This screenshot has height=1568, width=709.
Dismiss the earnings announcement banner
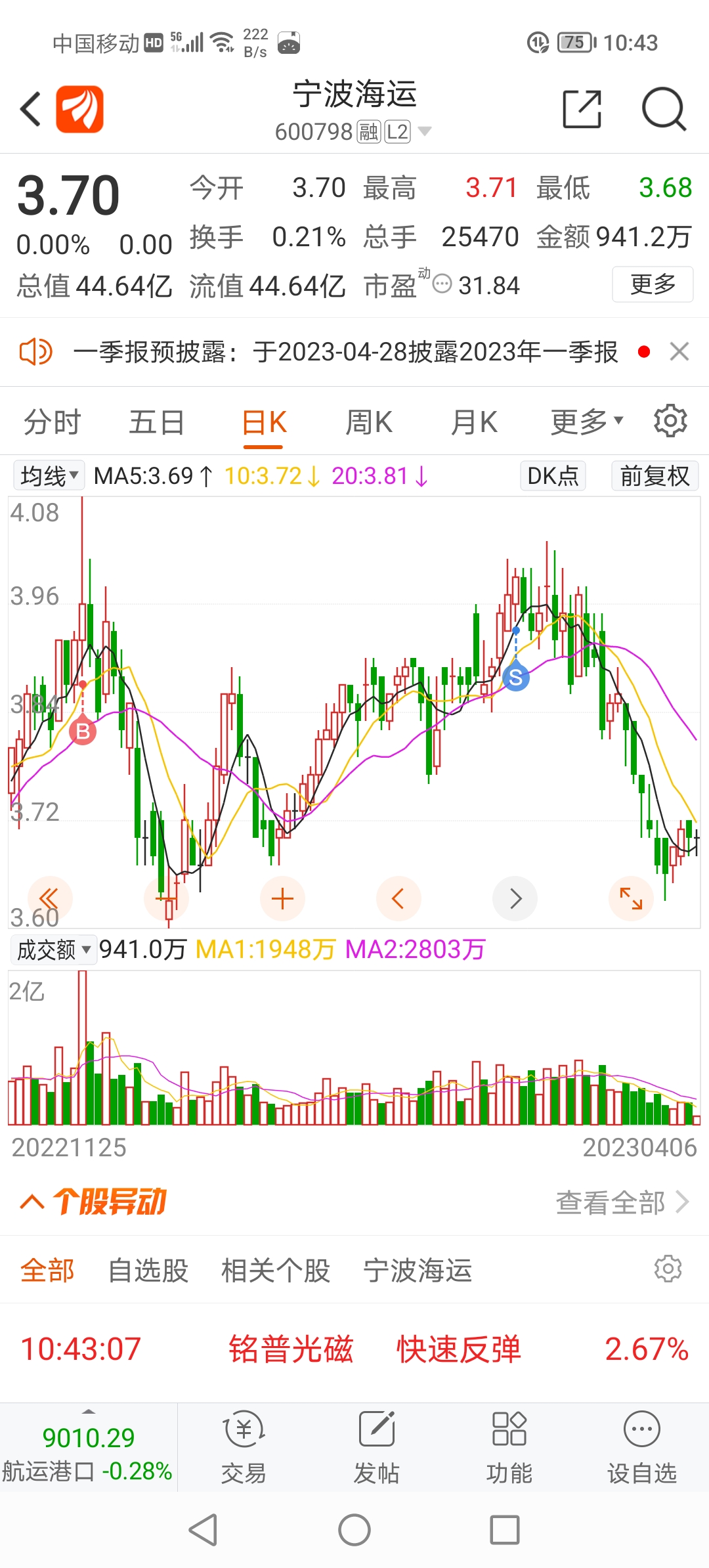(681, 352)
